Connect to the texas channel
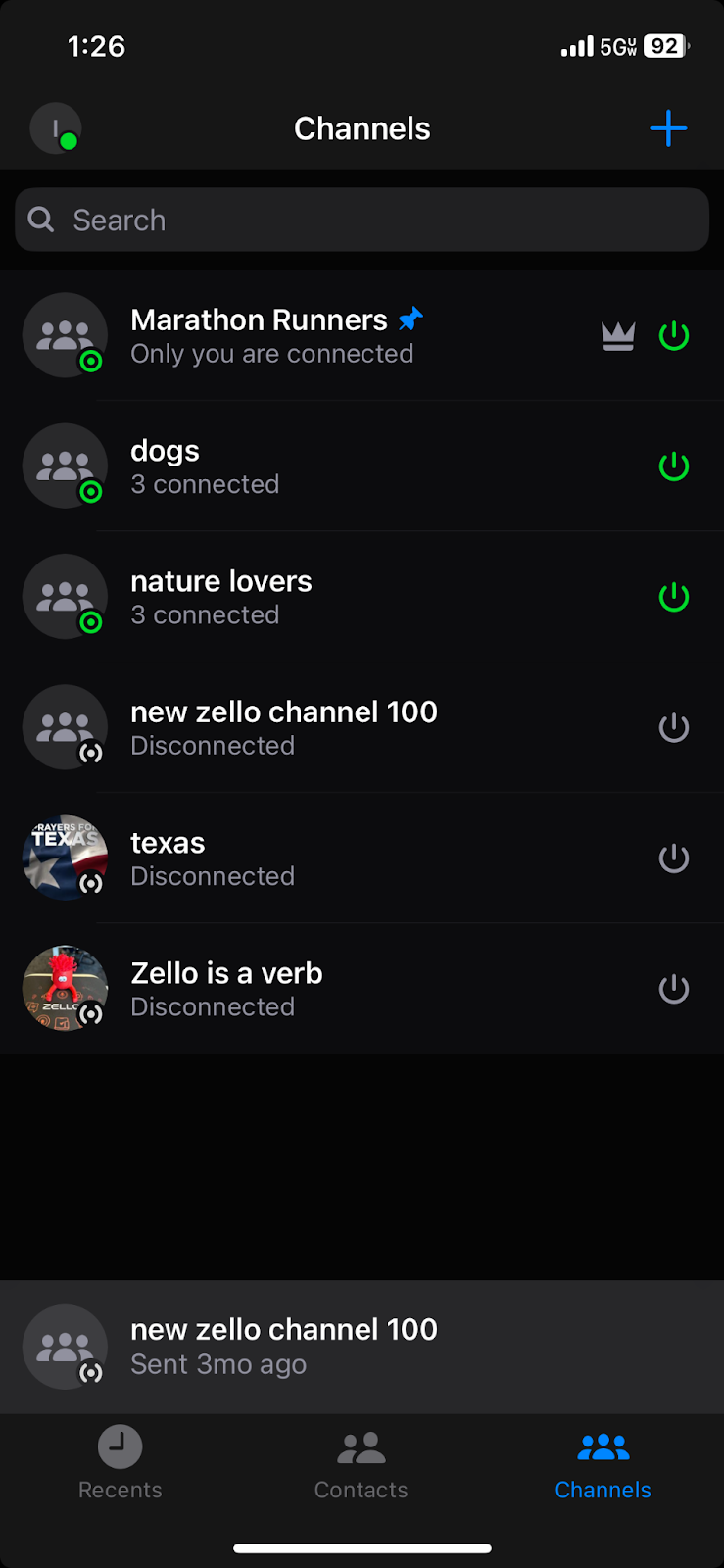724x1568 pixels. click(x=674, y=858)
